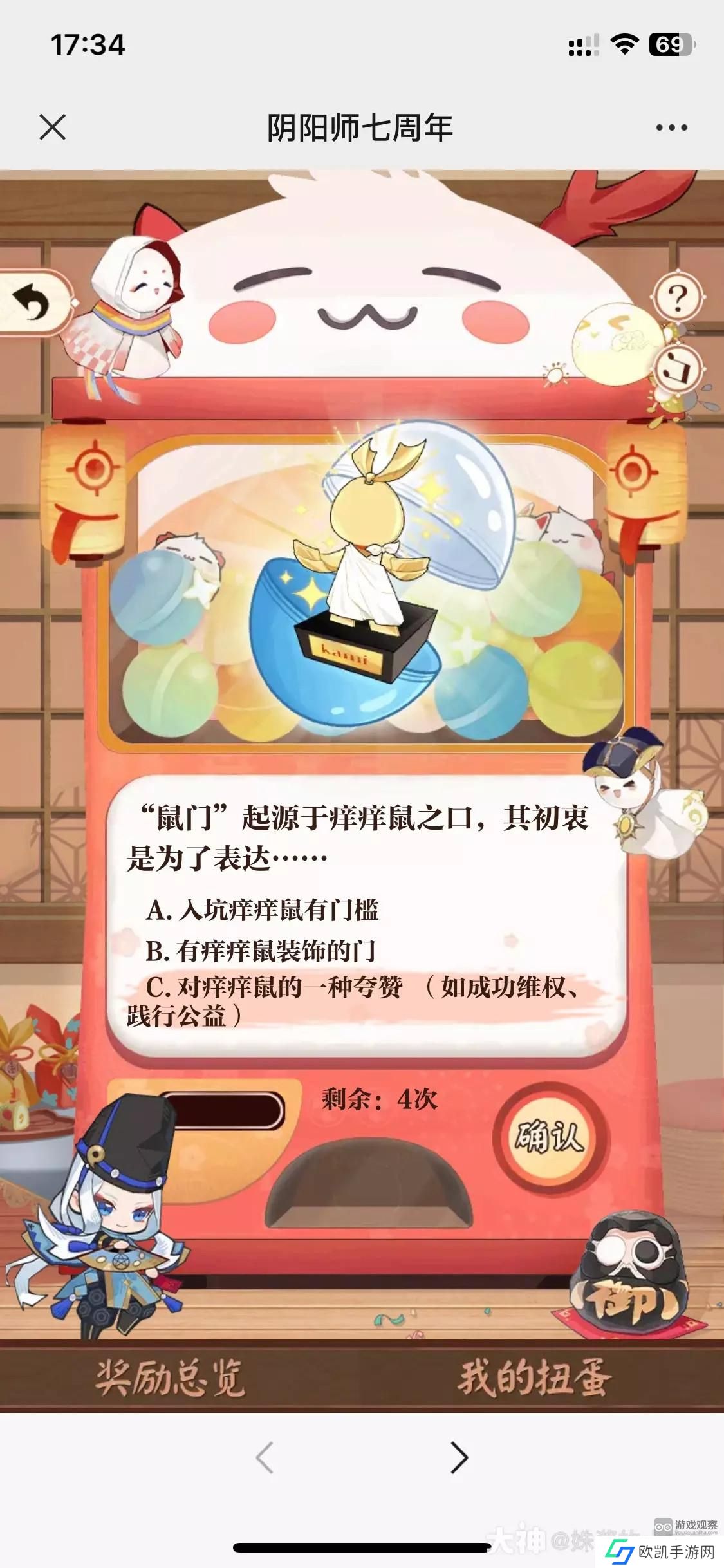Open 我的扭蛋 capsule list
724x1568 pixels.
point(534,1378)
